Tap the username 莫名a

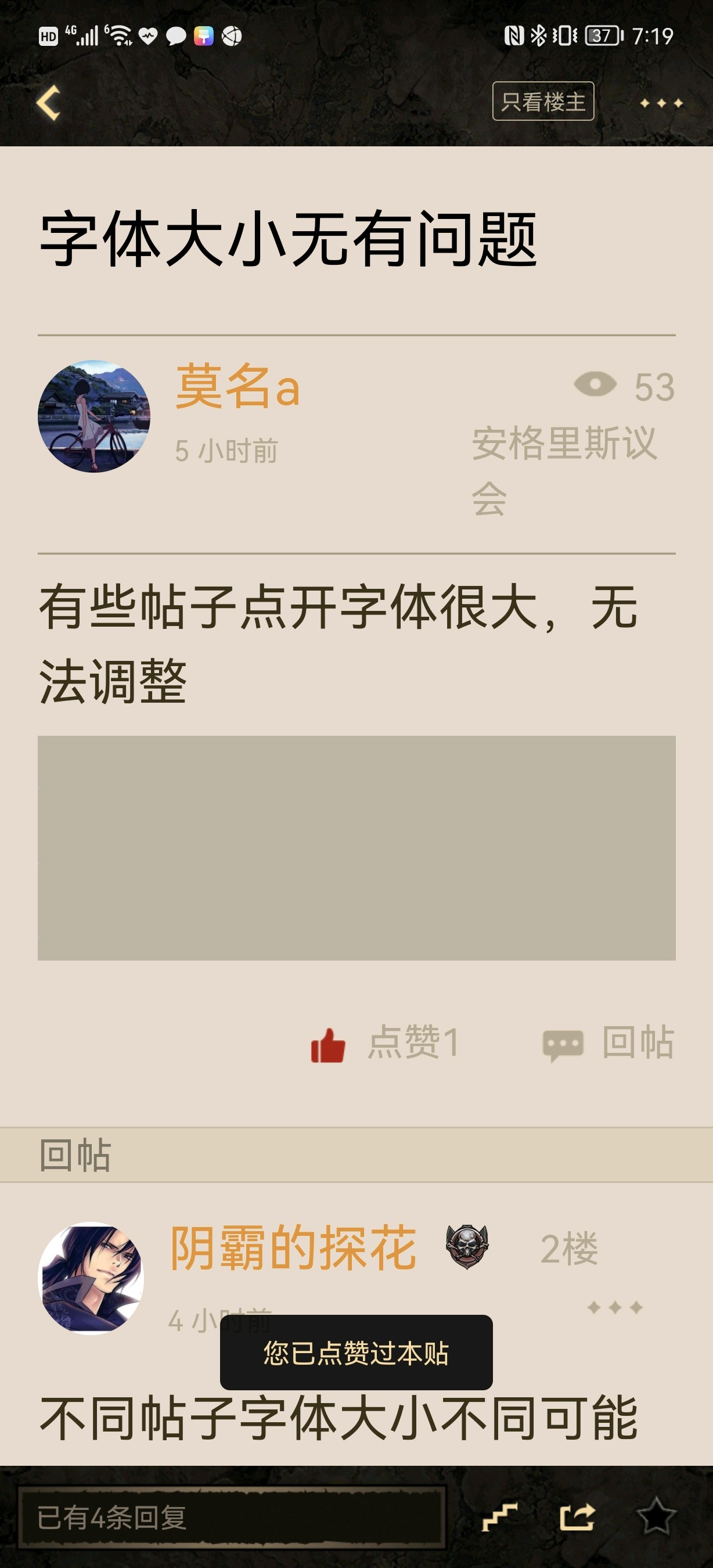pyautogui.click(x=237, y=386)
